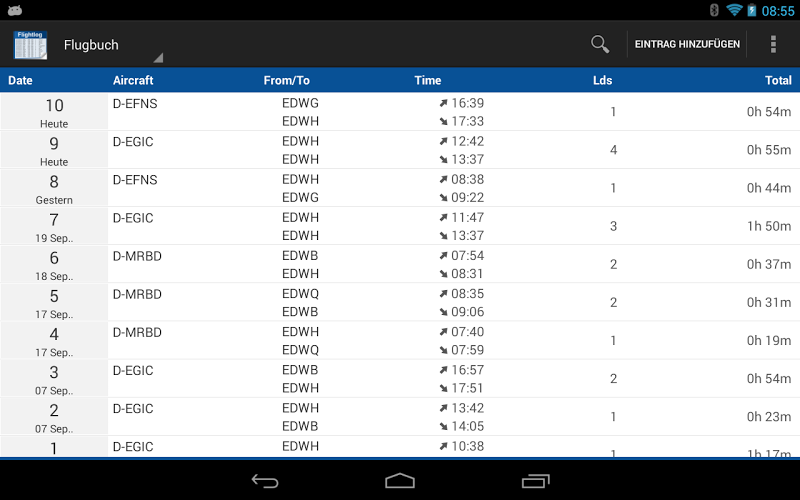Open flight entry number 10
This screenshot has width=800, height=500.
pos(400,112)
